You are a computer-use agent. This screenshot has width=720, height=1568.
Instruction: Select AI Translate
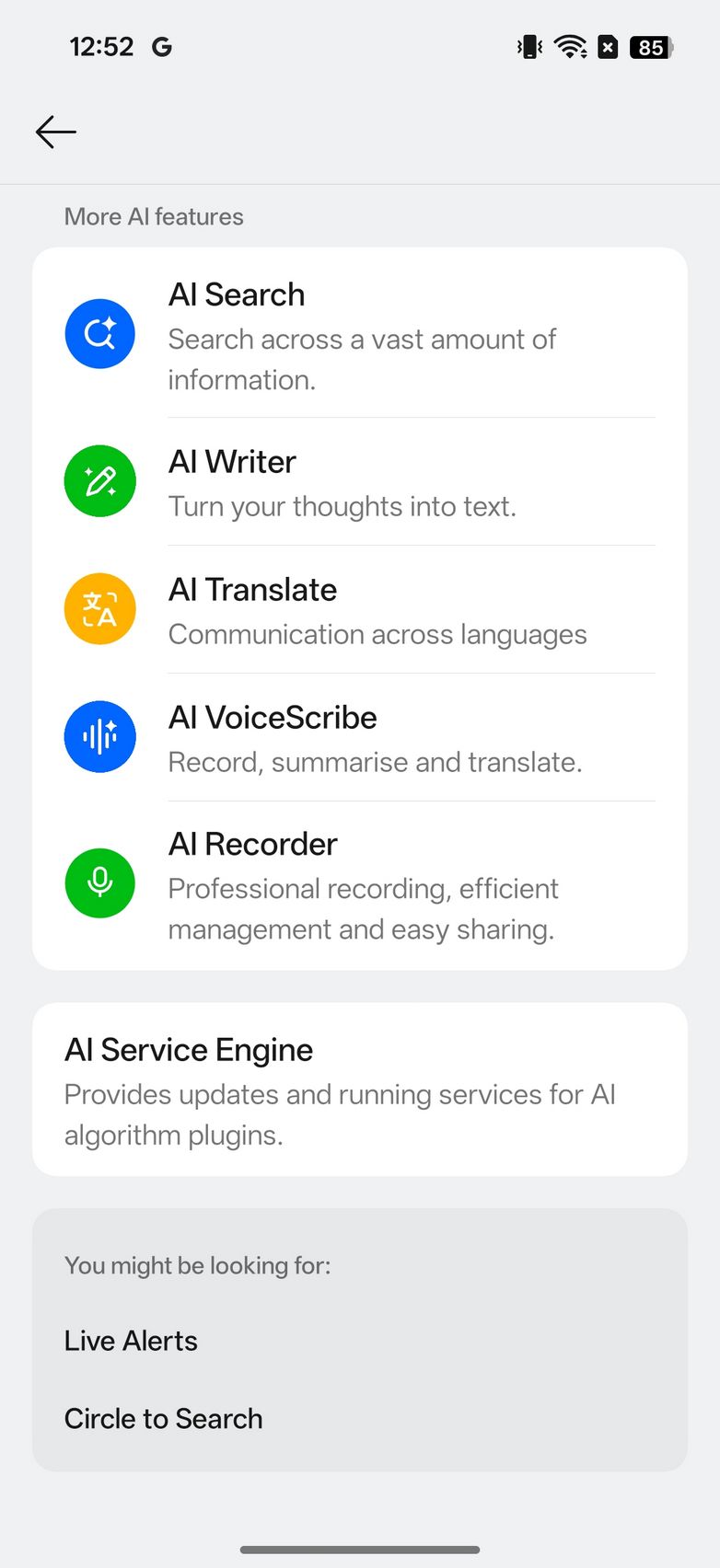[x=359, y=610]
